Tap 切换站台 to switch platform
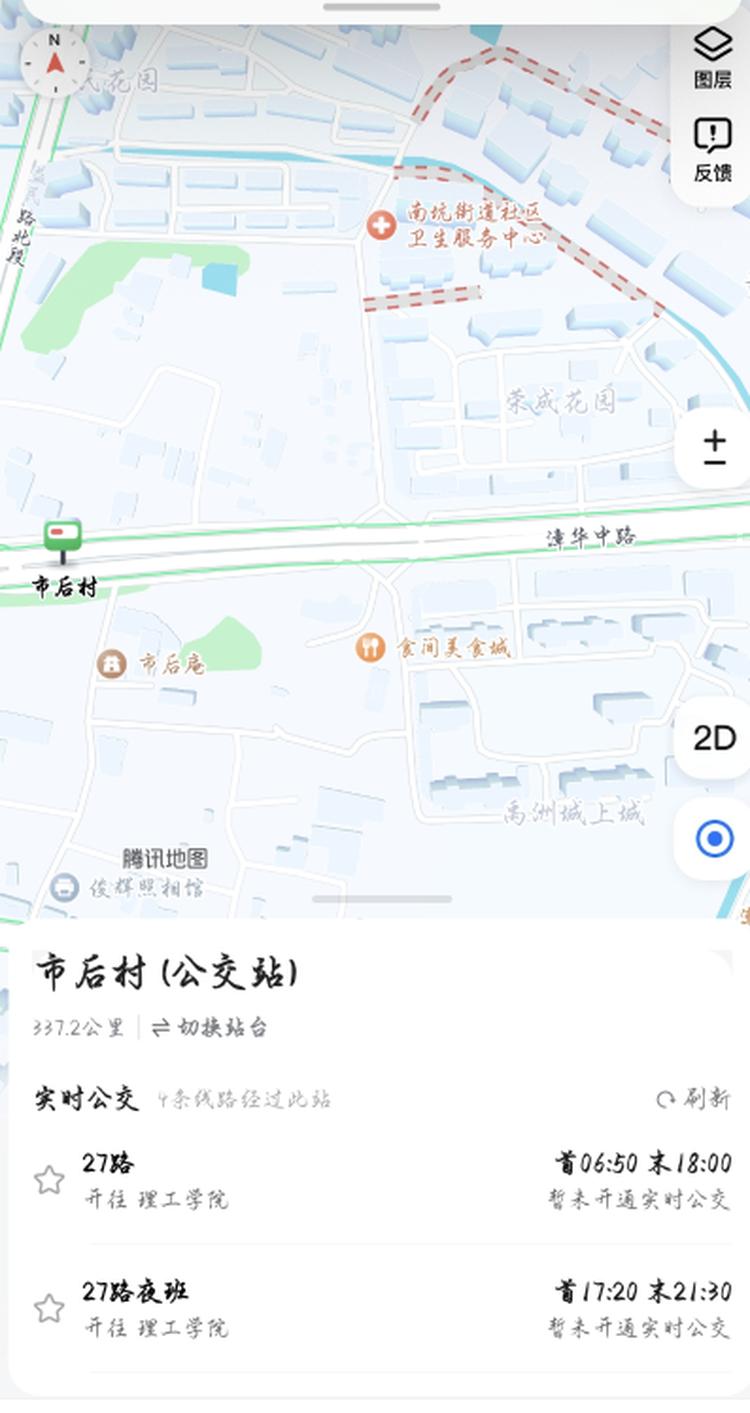750x1413 pixels. (x=209, y=1027)
